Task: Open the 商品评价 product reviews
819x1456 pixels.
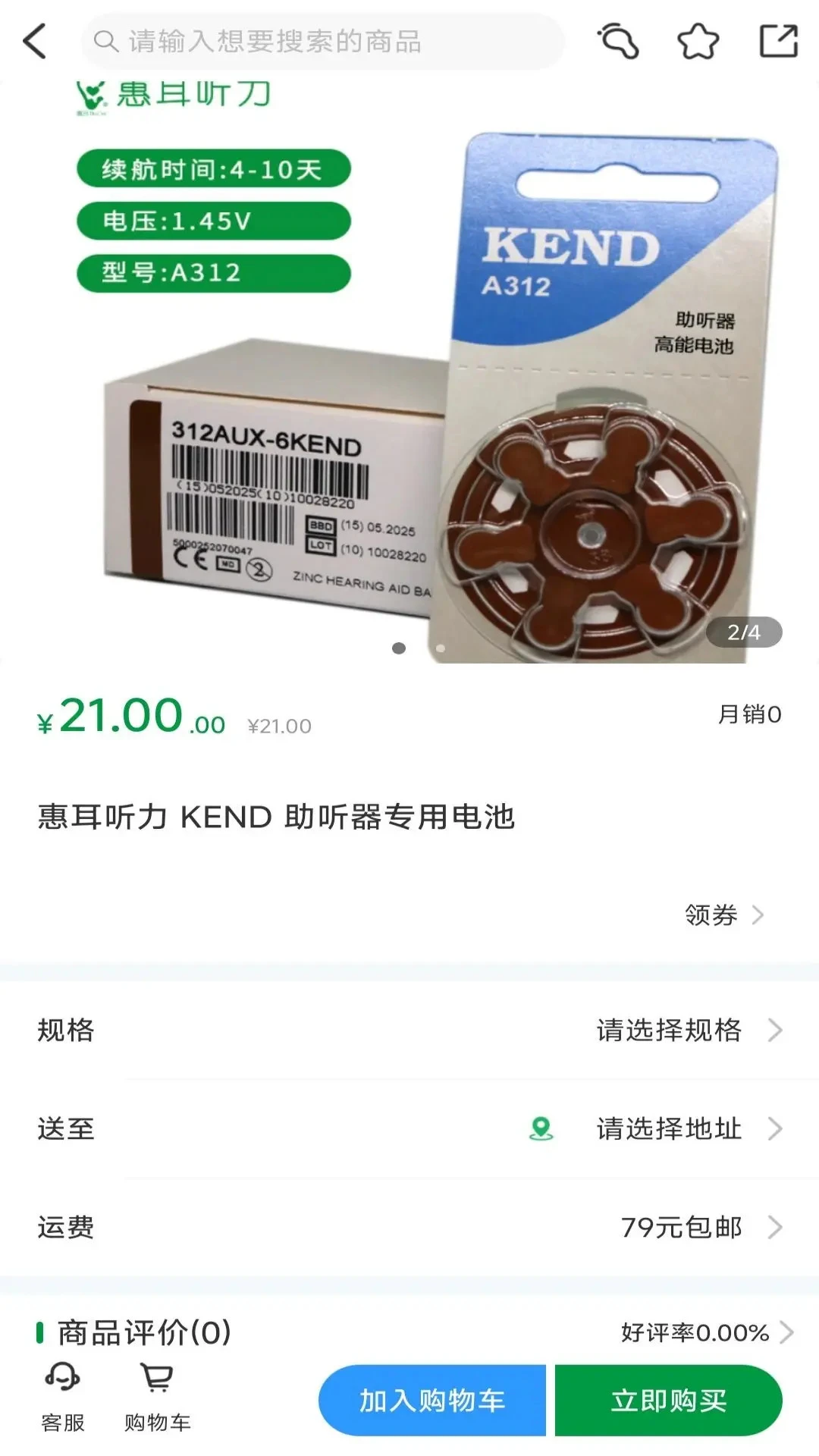Action: point(144,1332)
